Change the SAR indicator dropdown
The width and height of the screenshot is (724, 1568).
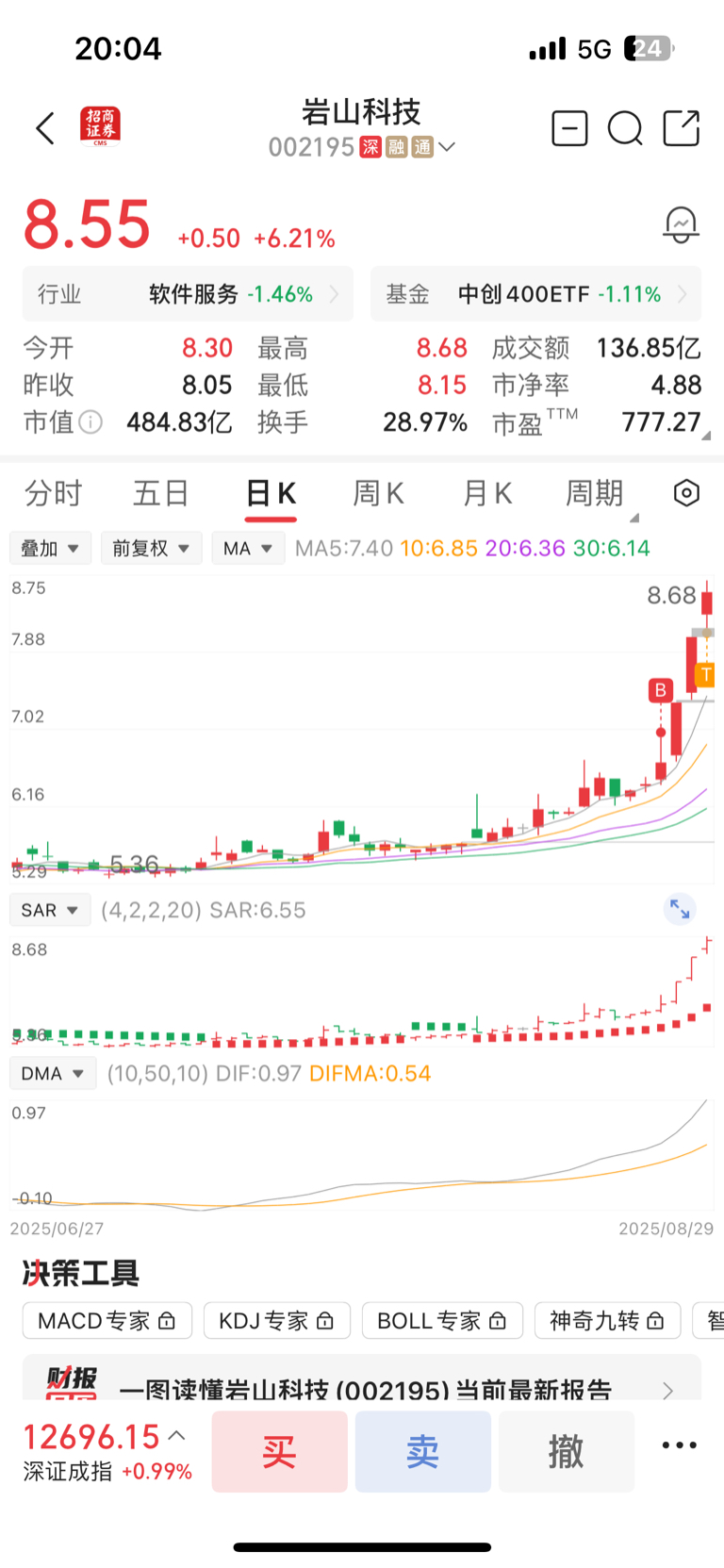tap(50, 910)
